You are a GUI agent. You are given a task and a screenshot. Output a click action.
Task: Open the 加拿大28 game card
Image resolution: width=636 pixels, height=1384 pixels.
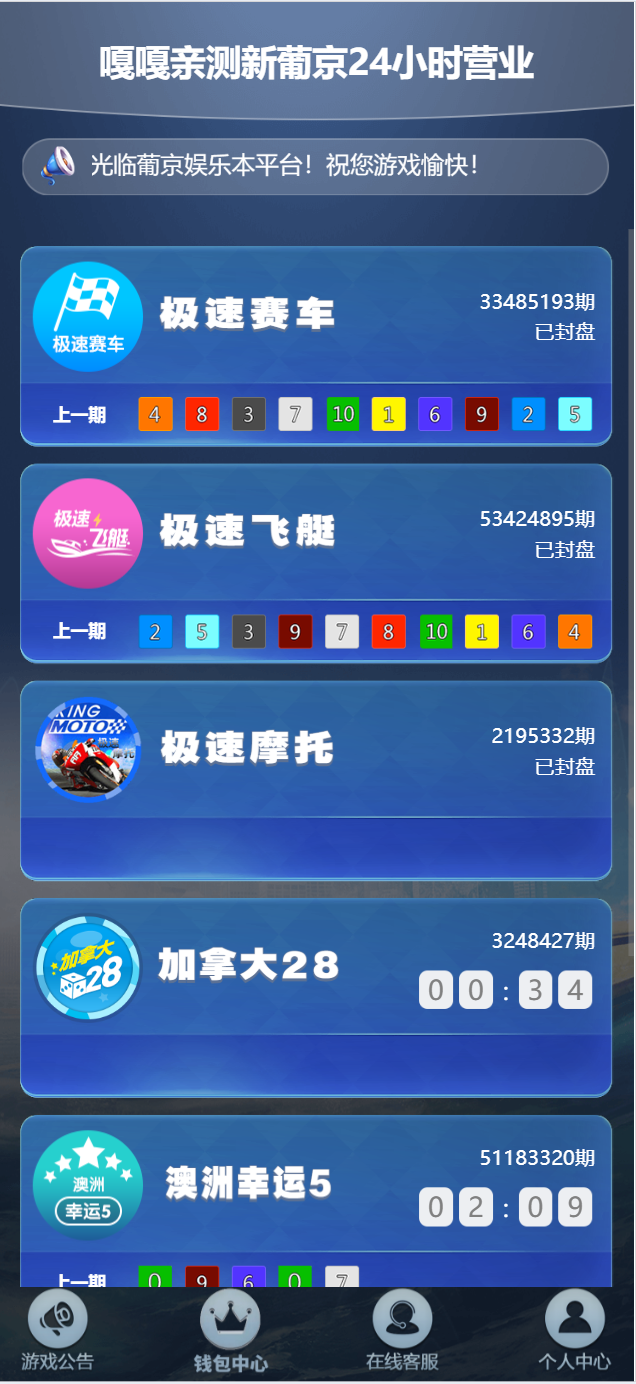[x=316, y=997]
